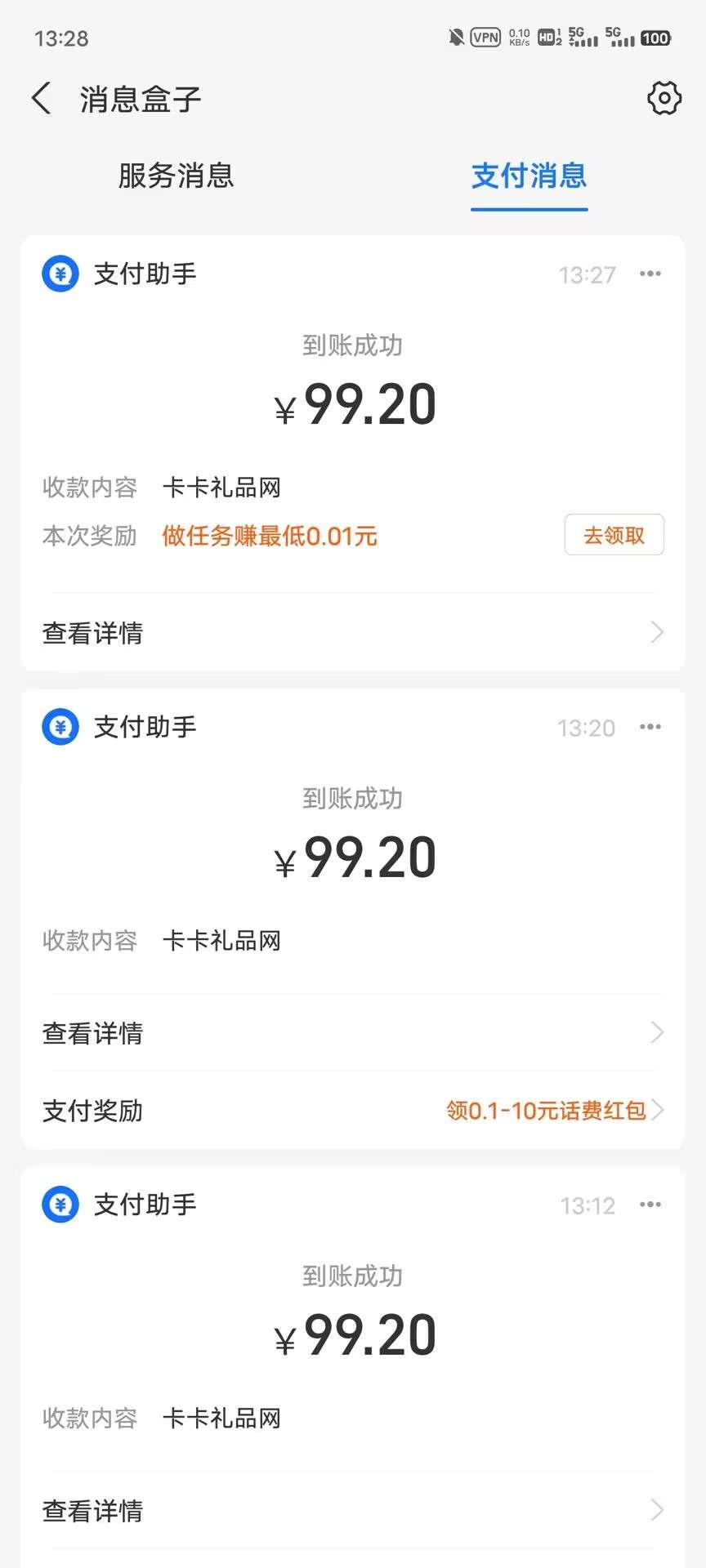Open more options for the 13:20 message

pos(650,728)
